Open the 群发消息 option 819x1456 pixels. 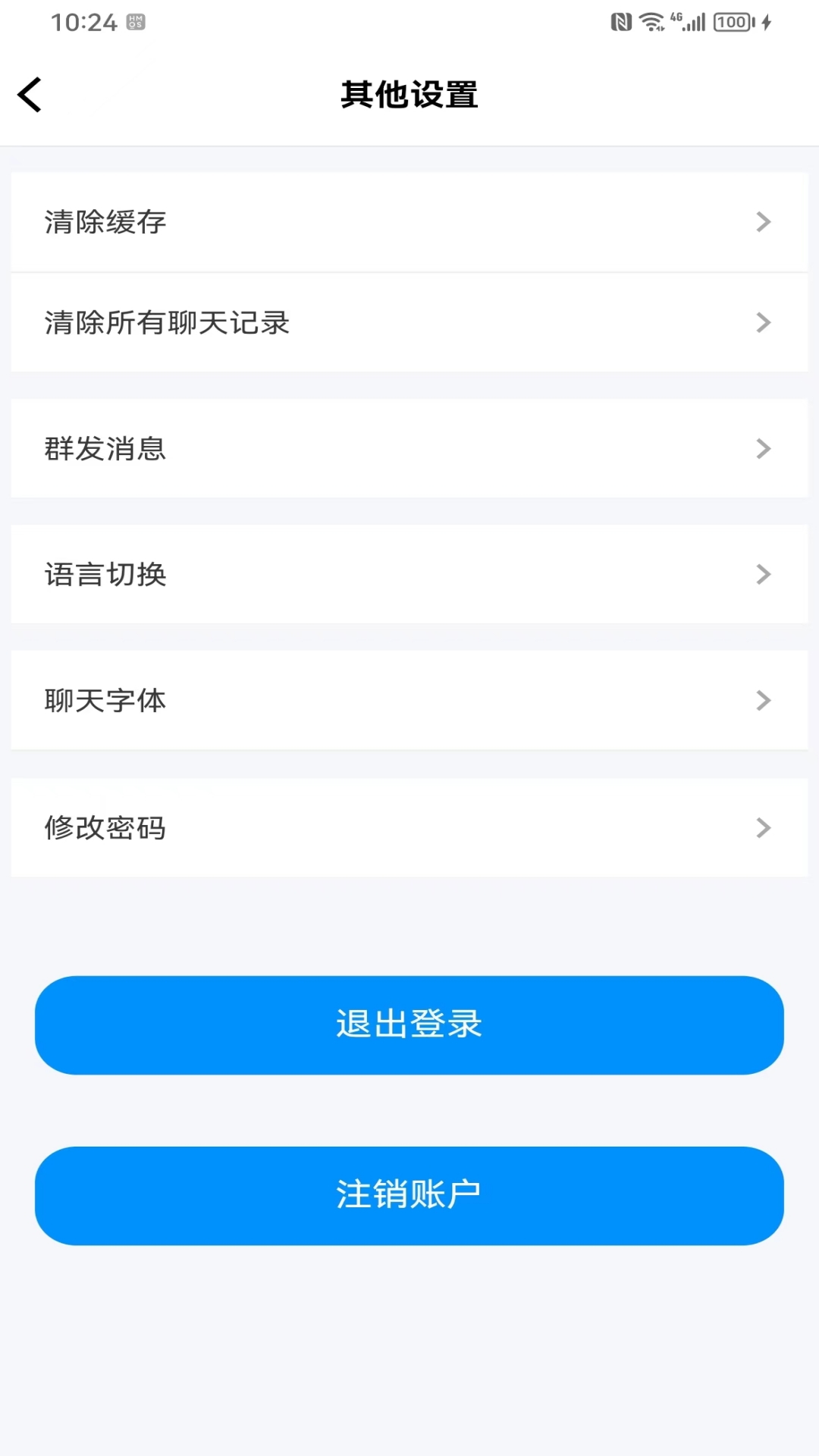pyautogui.click(x=409, y=448)
